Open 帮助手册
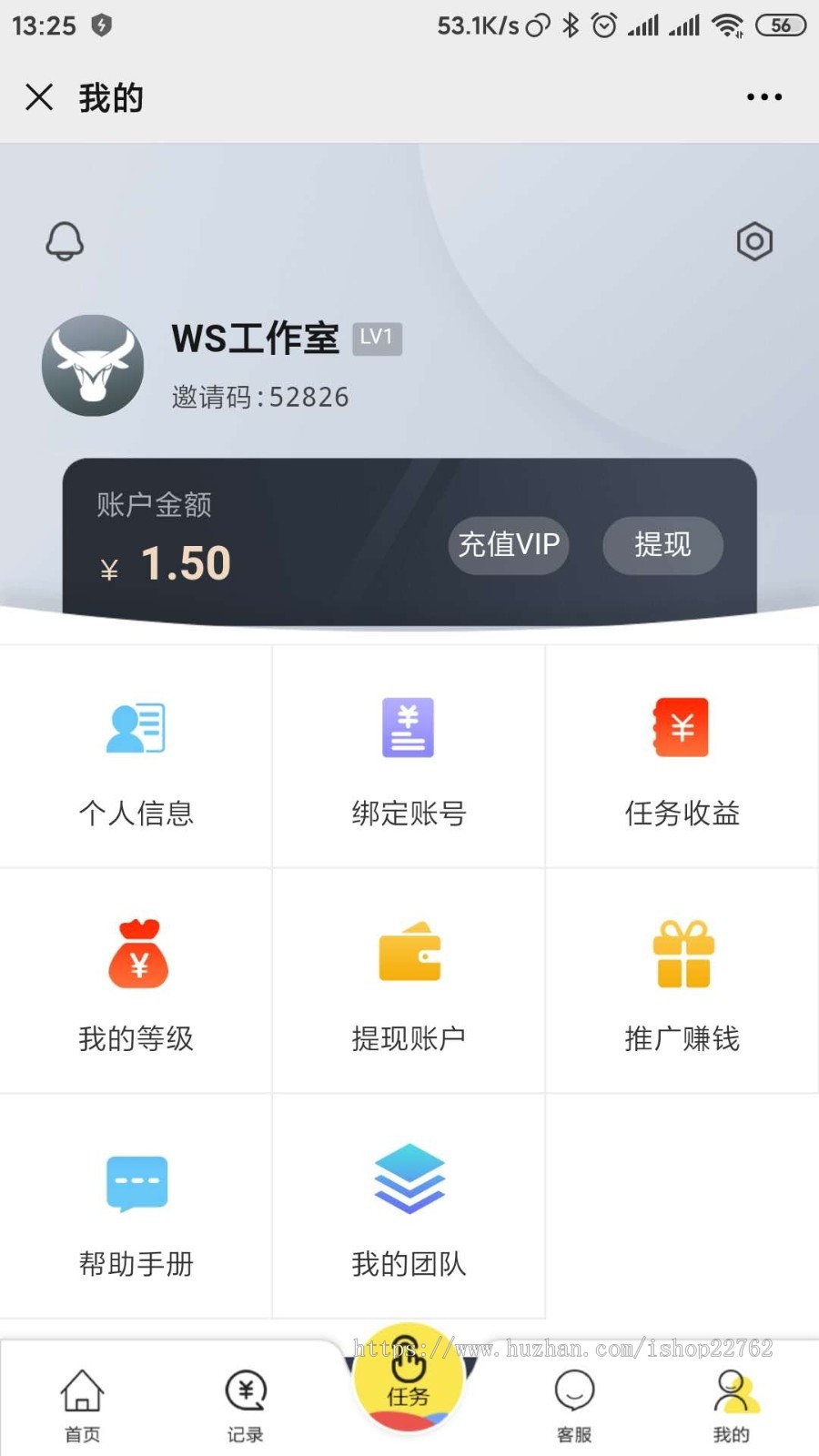Screen dimensions: 819x1456 (136, 1208)
